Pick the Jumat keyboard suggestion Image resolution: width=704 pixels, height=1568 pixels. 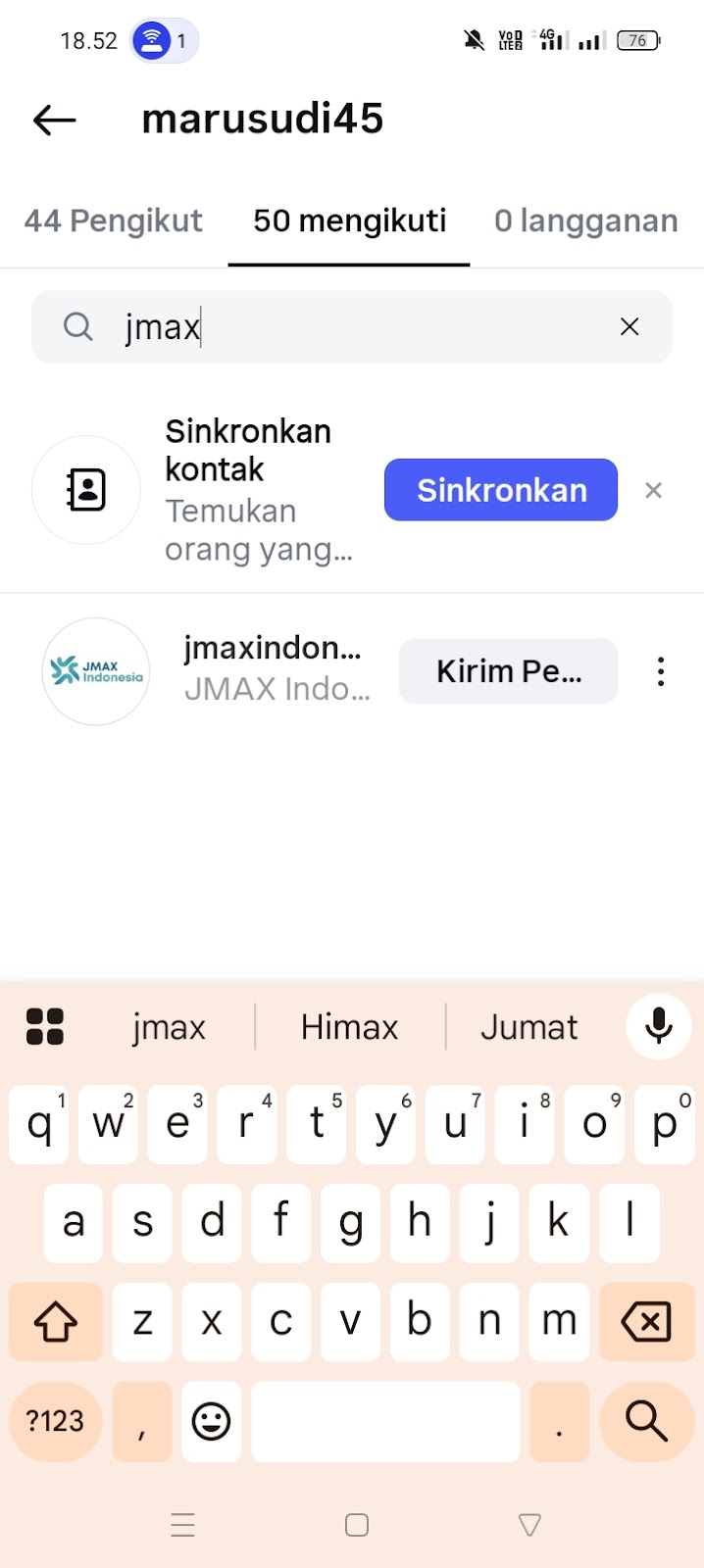tap(528, 1027)
